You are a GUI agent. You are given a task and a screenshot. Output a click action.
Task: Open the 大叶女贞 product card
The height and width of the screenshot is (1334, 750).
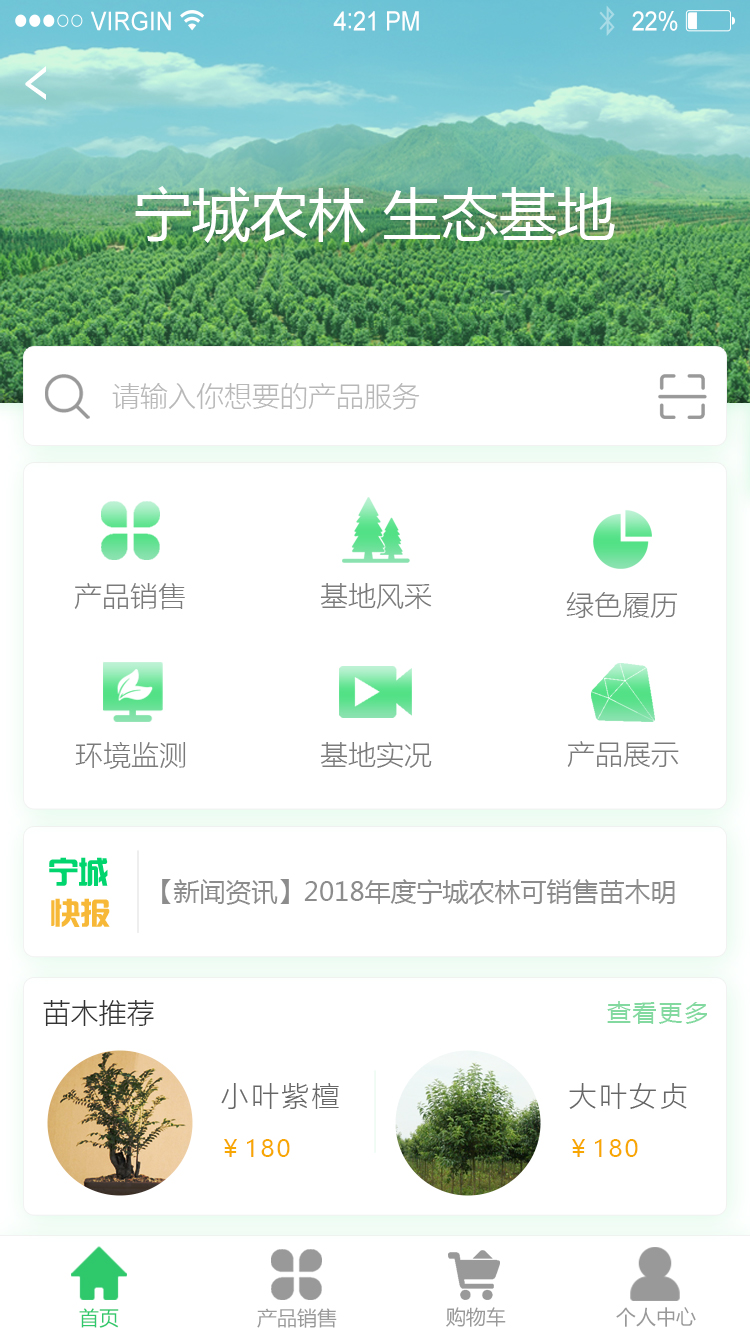(550, 1122)
